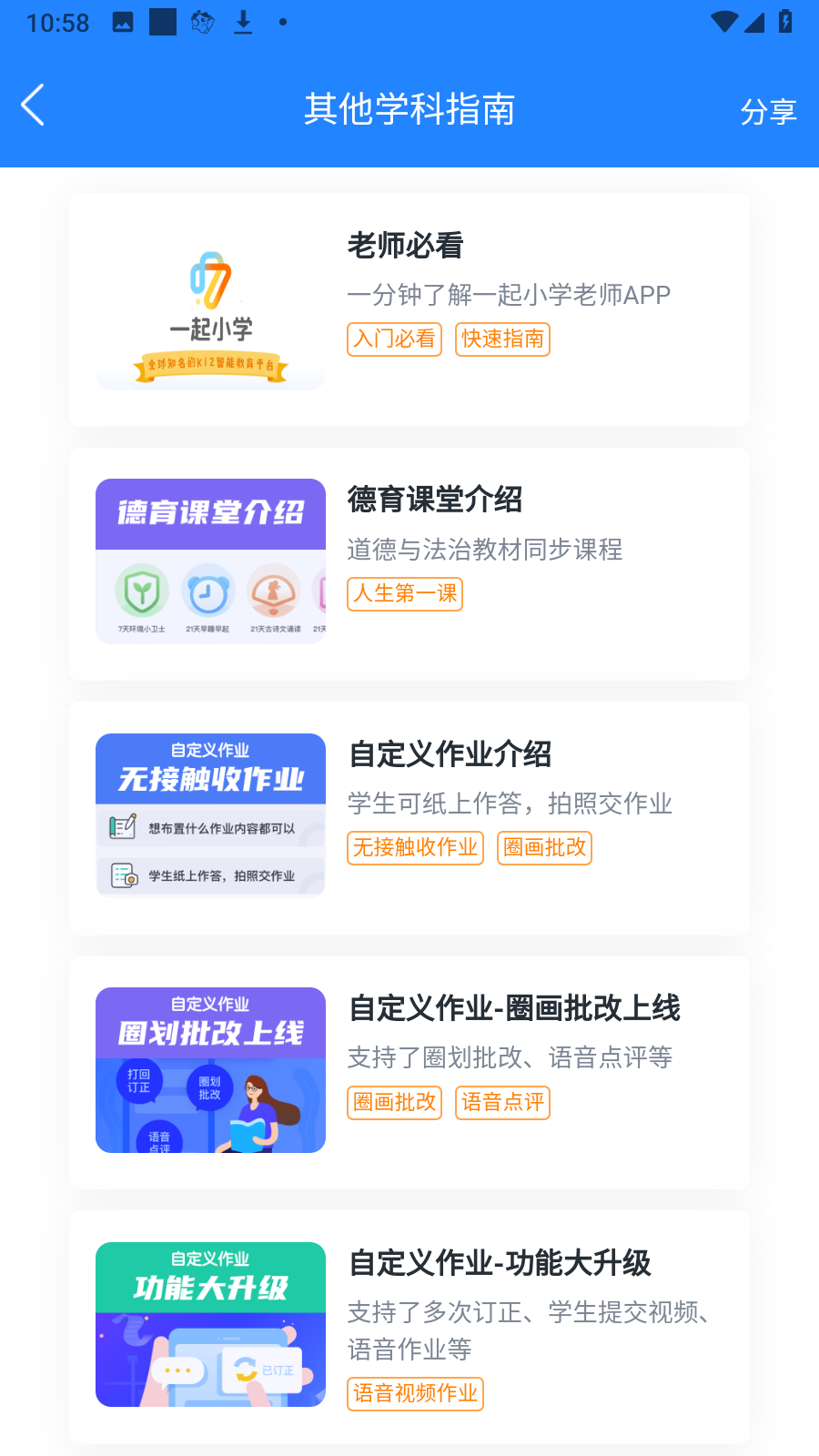Tap the 一起小学 logo in the first card

pos(209,309)
